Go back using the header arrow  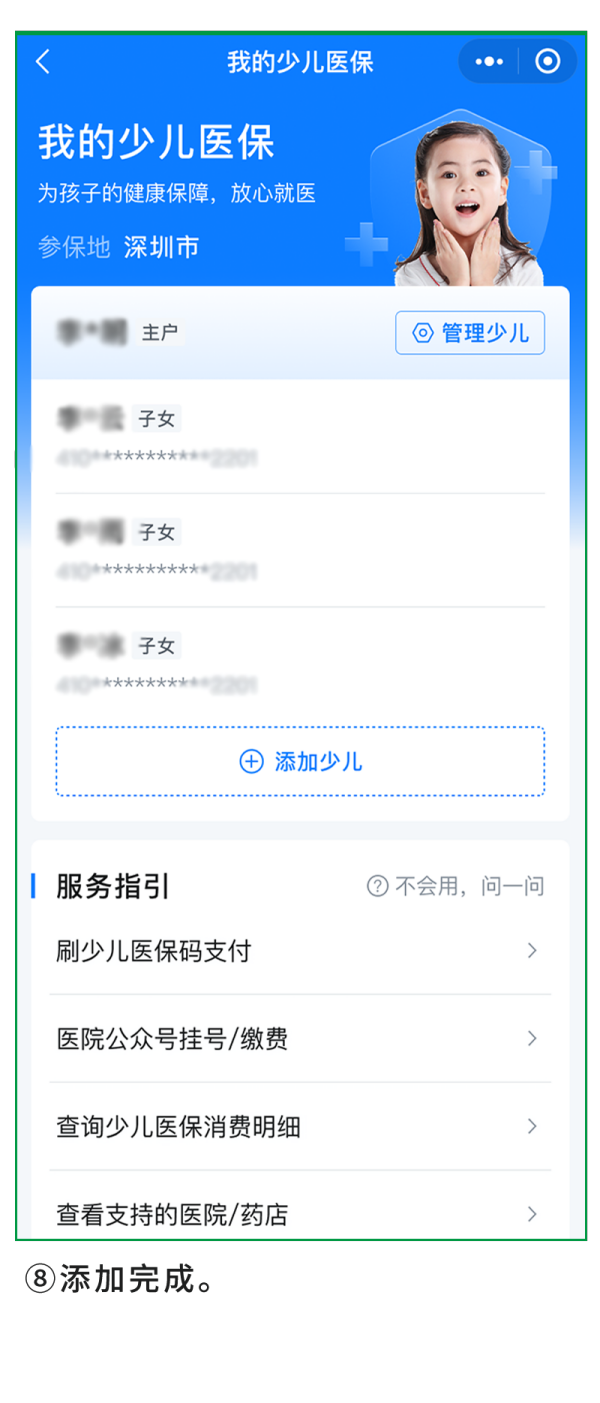pos(42,62)
